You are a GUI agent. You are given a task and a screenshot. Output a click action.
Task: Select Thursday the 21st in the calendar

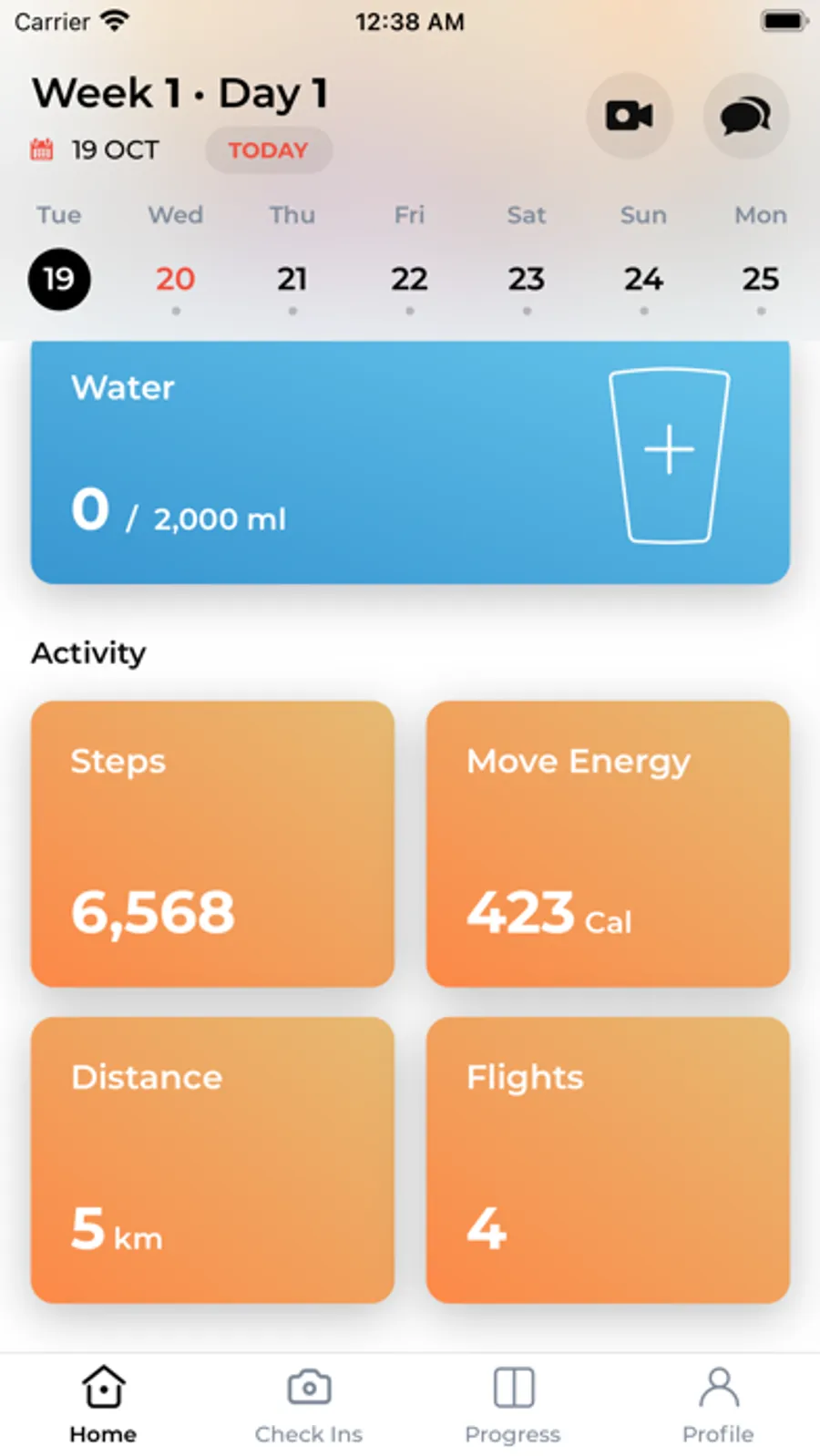tap(292, 279)
